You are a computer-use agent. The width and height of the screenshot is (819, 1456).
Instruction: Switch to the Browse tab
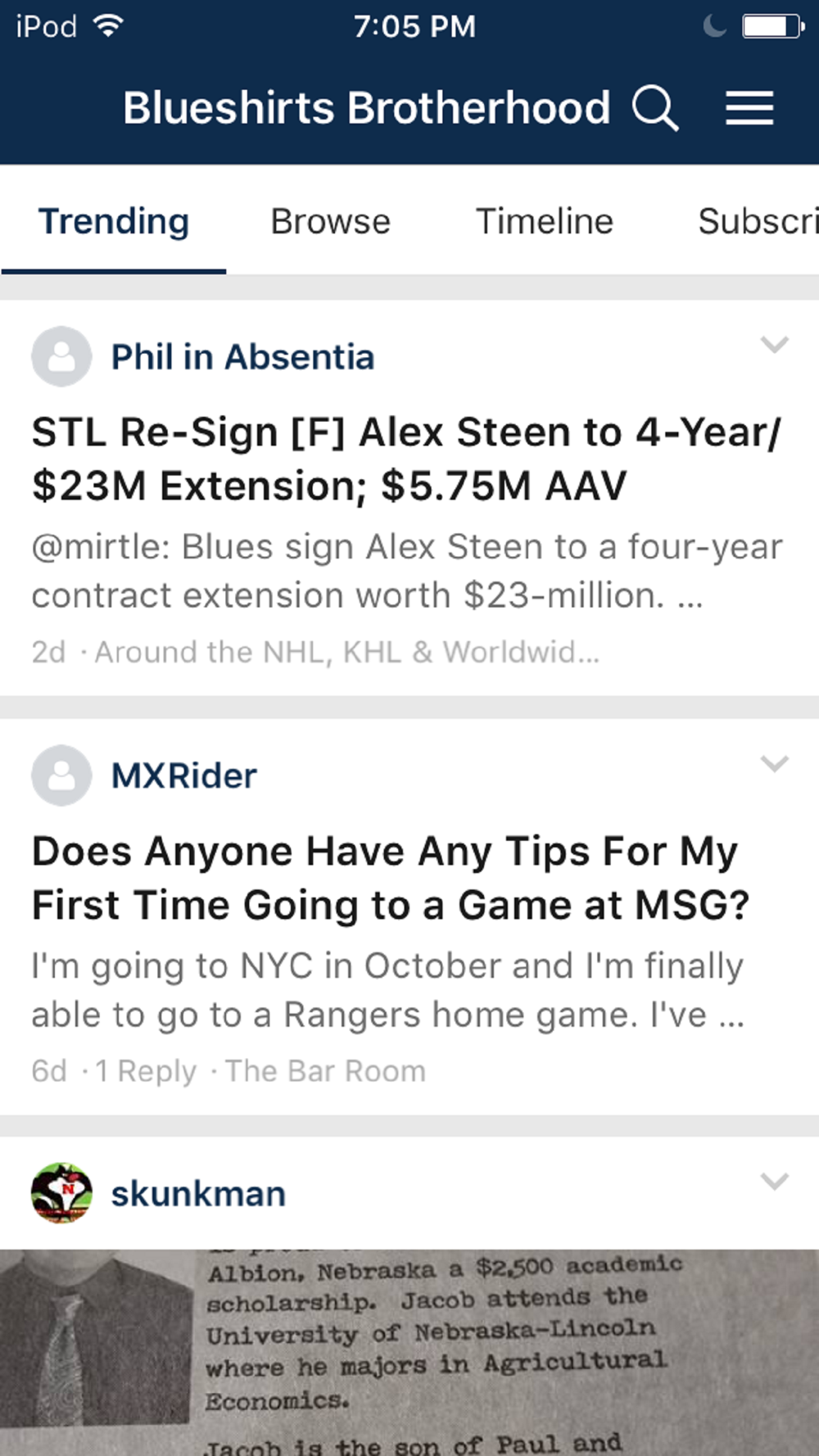click(x=330, y=221)
